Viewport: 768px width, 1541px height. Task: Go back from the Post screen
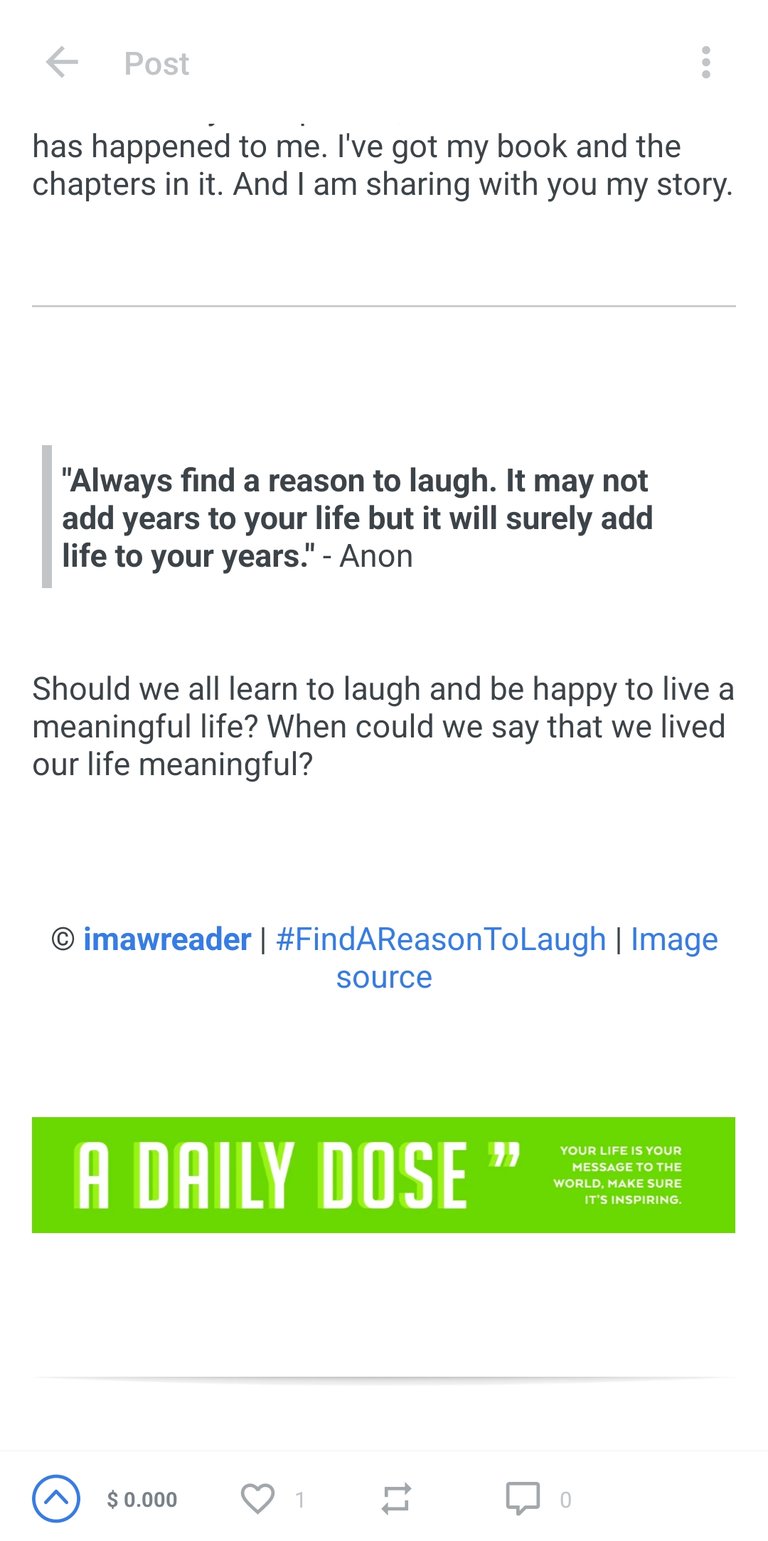tap(61, 63)
